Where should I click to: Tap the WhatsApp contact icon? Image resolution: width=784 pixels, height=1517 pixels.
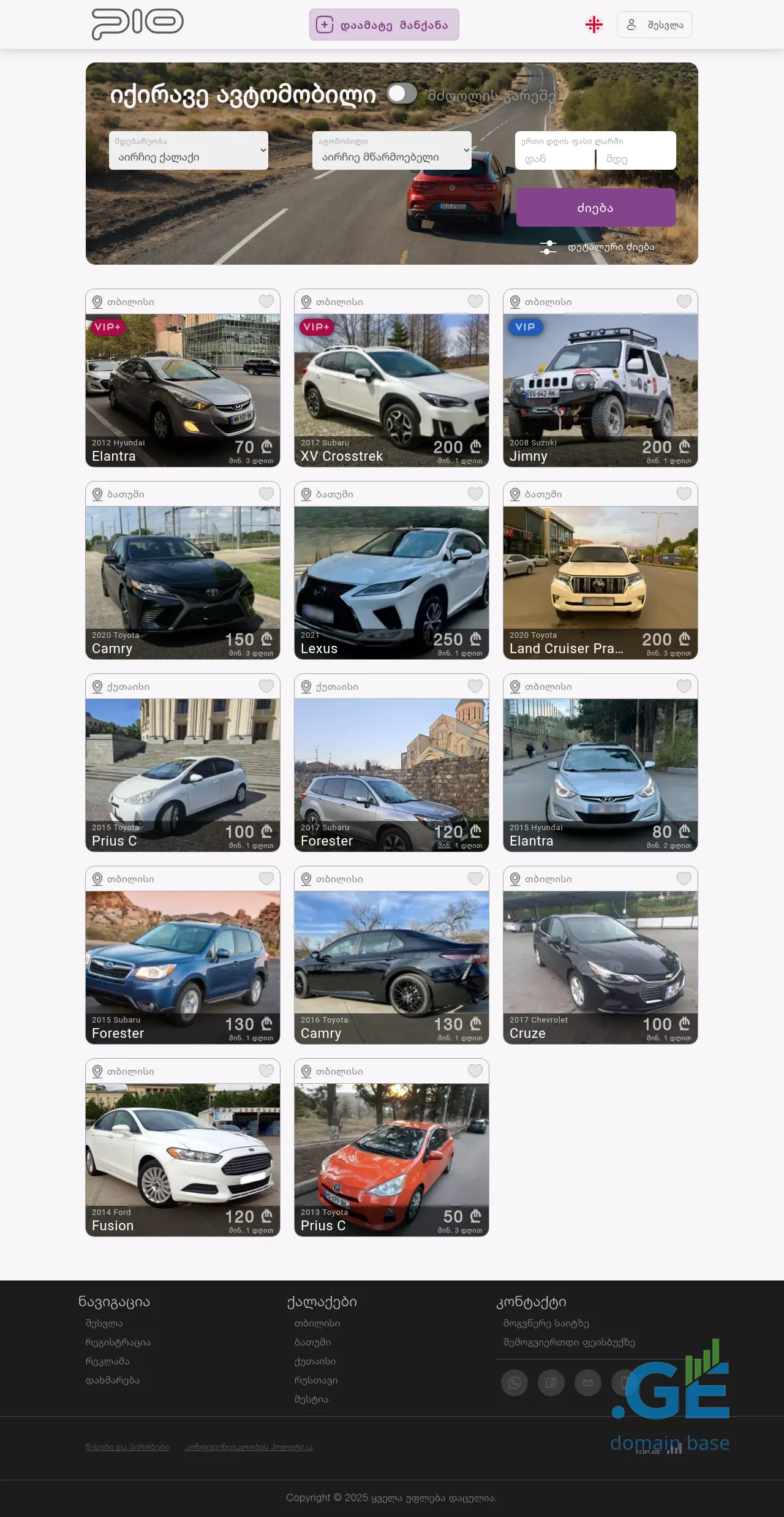[x=514, y=1383]
